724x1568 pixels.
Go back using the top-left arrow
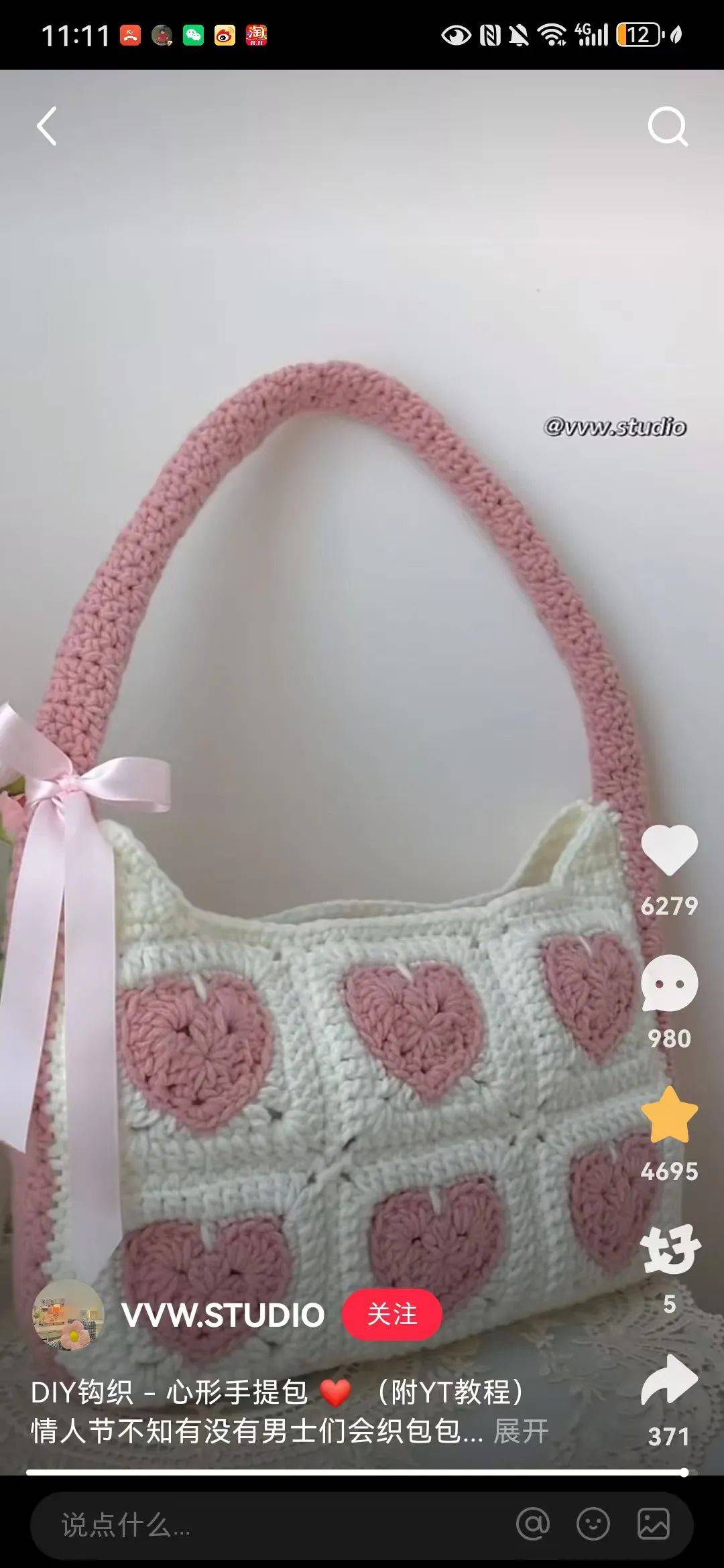47,126
